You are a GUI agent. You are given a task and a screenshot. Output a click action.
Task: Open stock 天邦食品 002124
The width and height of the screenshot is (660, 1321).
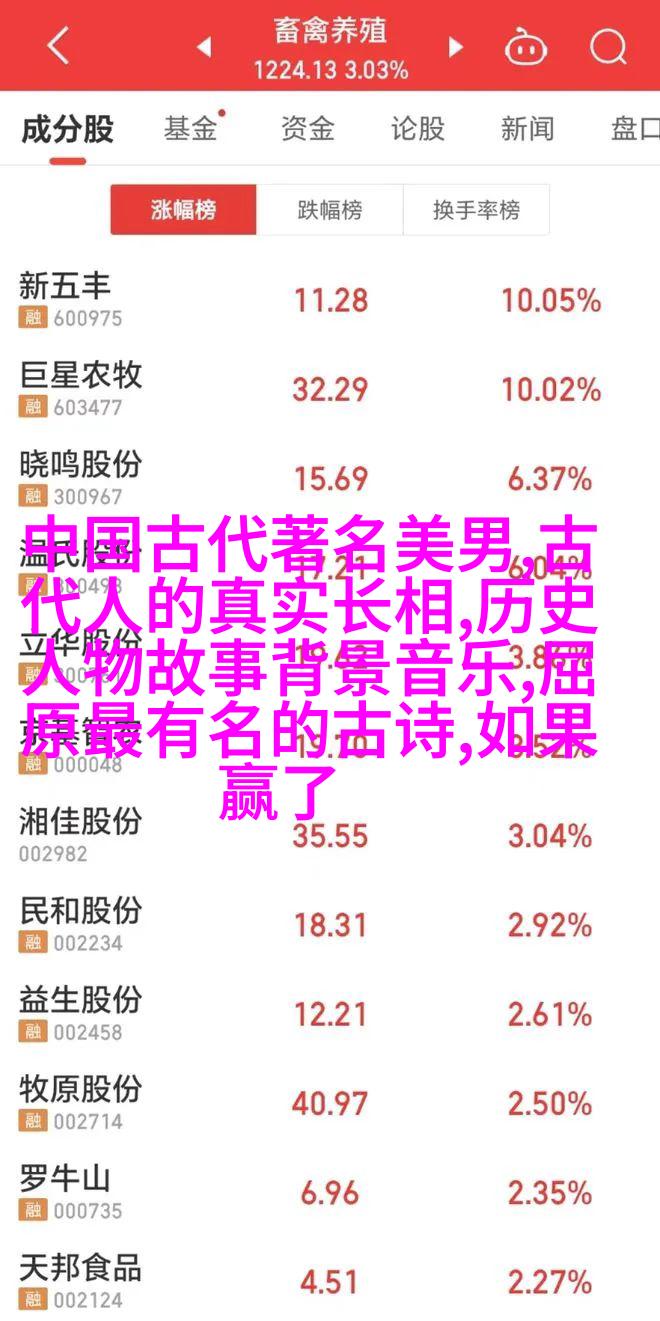point(330,1279)
